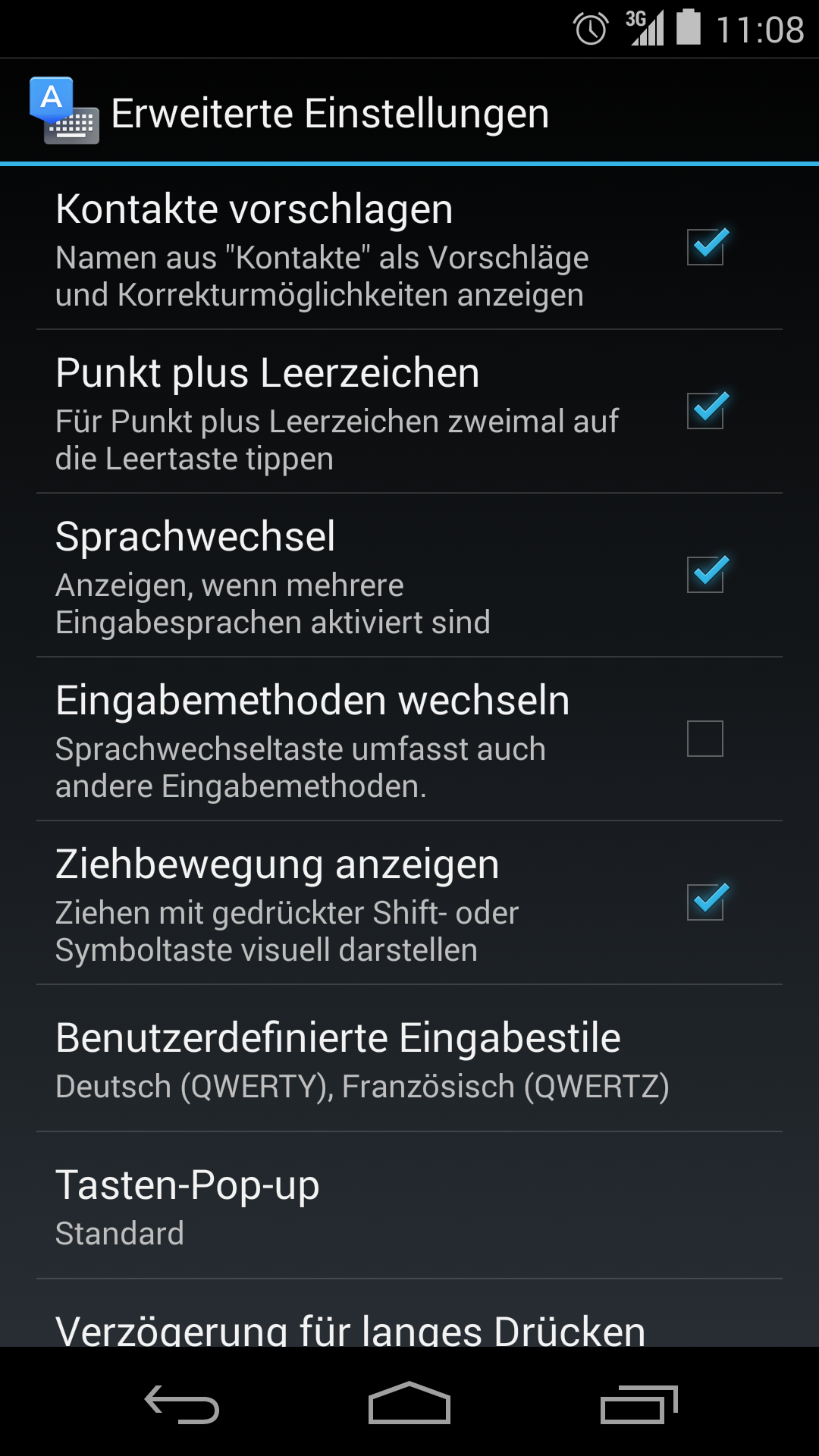This screenshot has height=1456, width=819.
Task: Uncheck the Kontakte vorschlagen checkbox
Action: coord(706,247)
